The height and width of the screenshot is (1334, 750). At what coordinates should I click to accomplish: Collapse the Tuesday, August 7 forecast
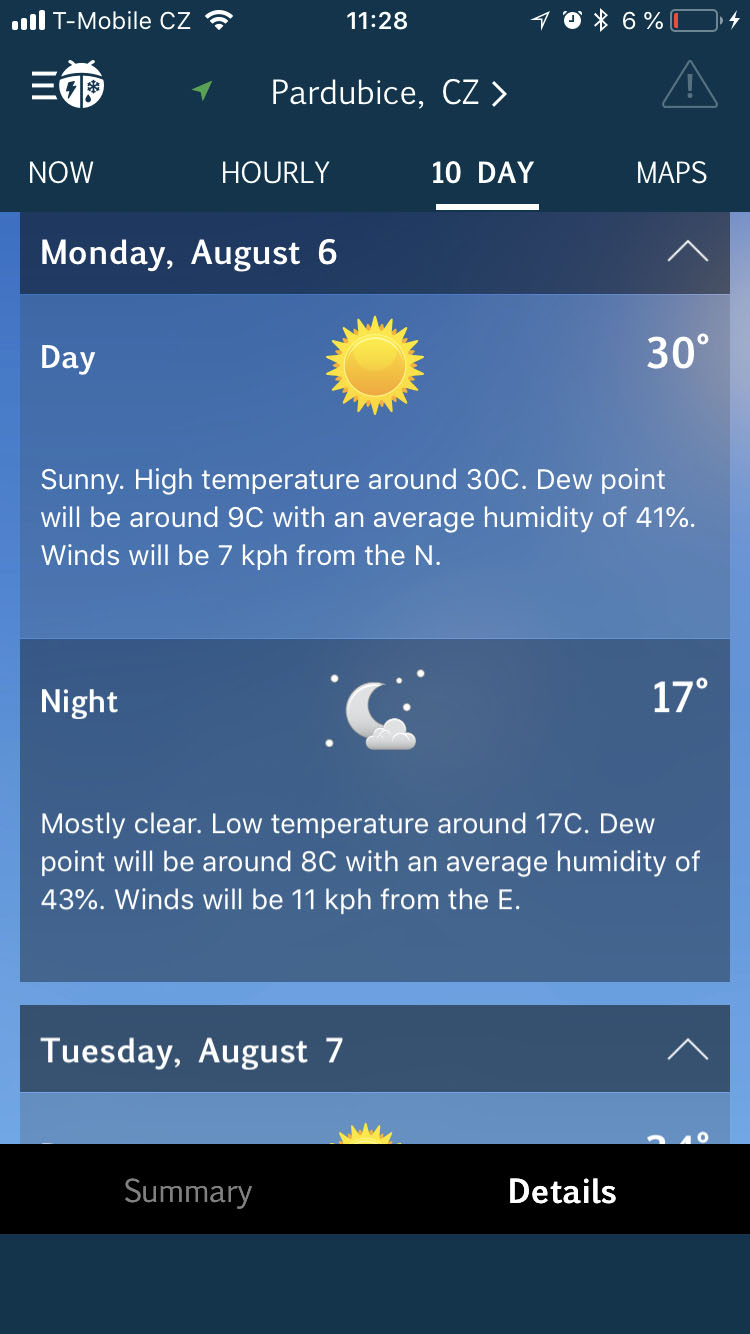pos(687,1050)
